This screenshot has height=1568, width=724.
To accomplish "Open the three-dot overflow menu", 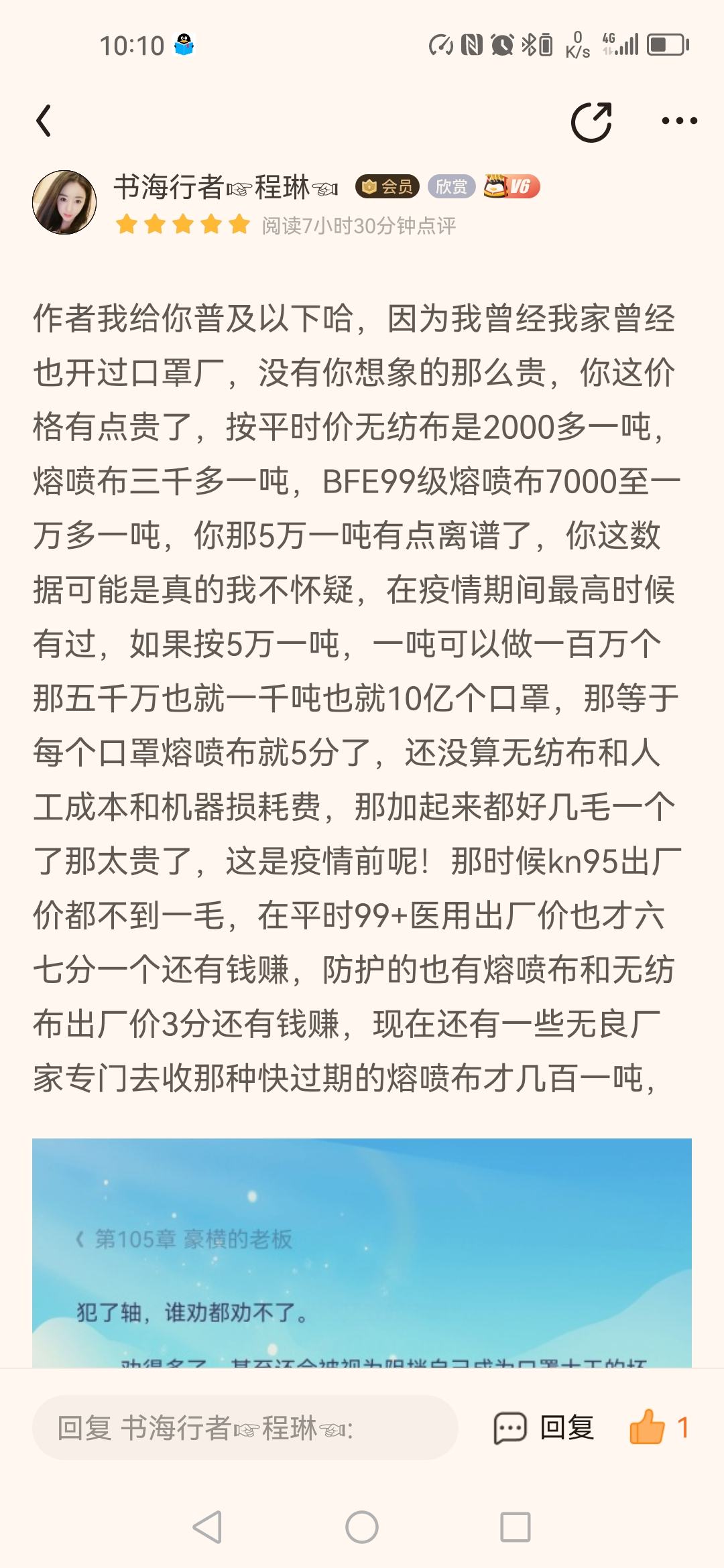I will [679, 121].
